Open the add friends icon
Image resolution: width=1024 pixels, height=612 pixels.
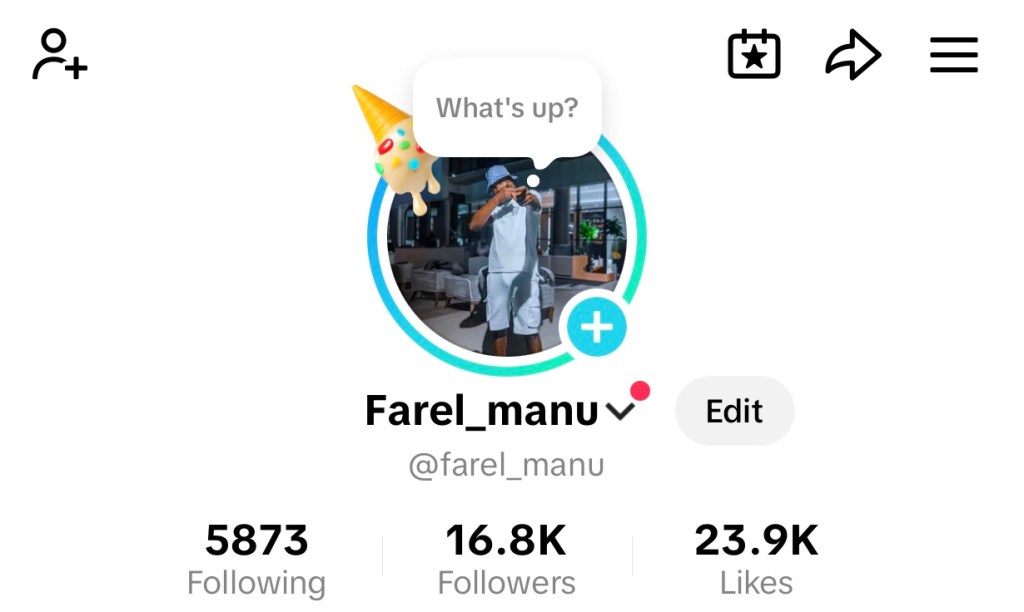tap(58, 55)
